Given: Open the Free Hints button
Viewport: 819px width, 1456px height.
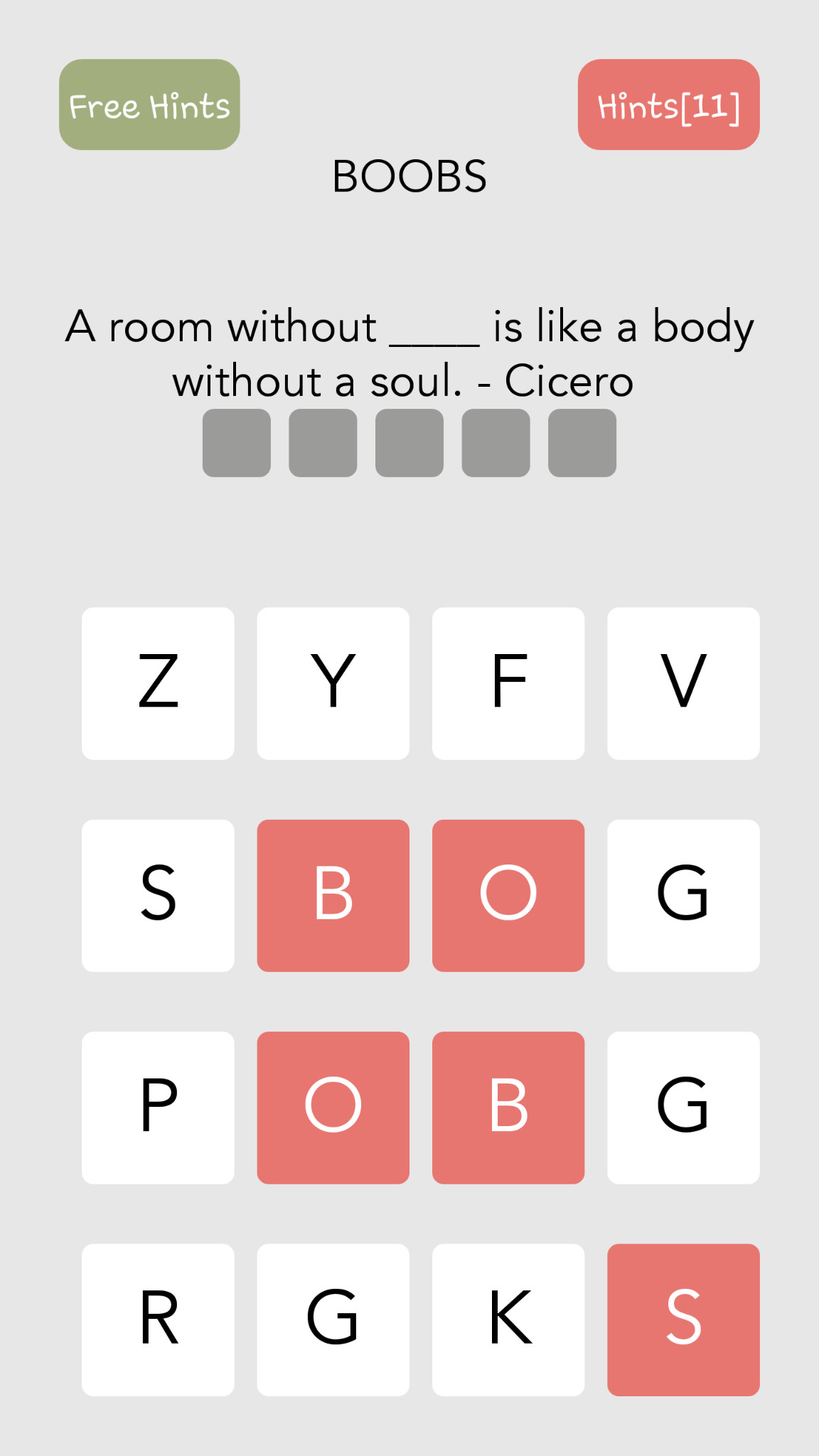Looking at the screenshot, I should (149, 105).
